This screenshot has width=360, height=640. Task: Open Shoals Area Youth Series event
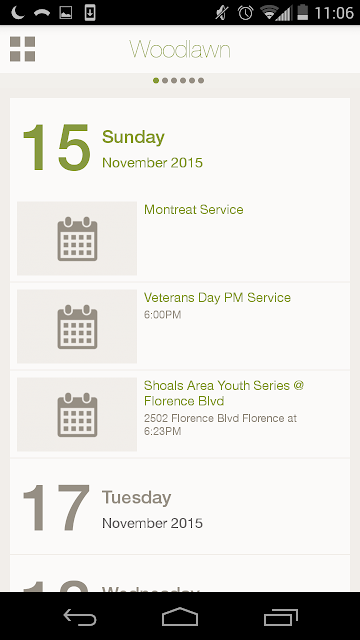pyautogui.click(x=180, y=414)
